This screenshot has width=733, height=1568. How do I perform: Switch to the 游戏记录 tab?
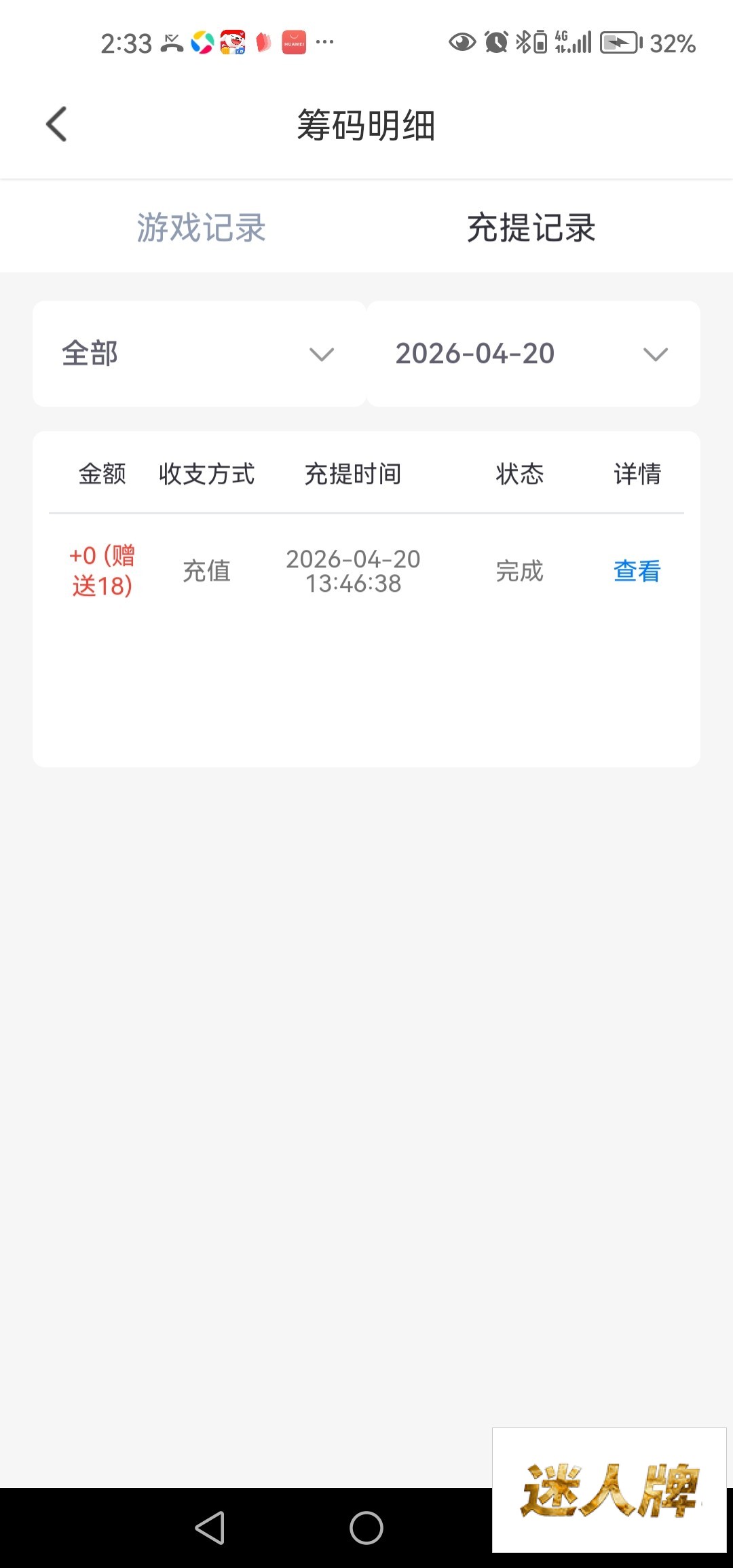coord(201,228)
